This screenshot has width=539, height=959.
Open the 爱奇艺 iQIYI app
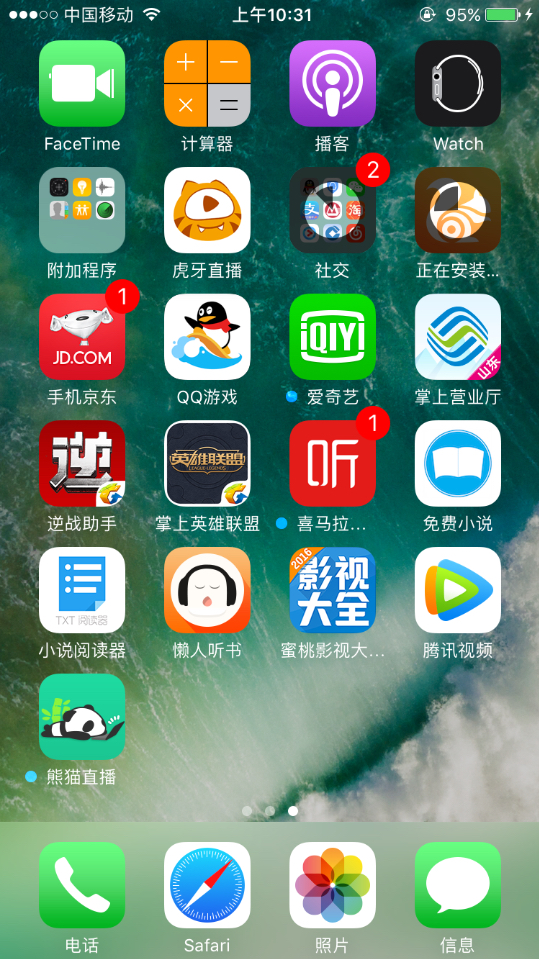point(332,337)
